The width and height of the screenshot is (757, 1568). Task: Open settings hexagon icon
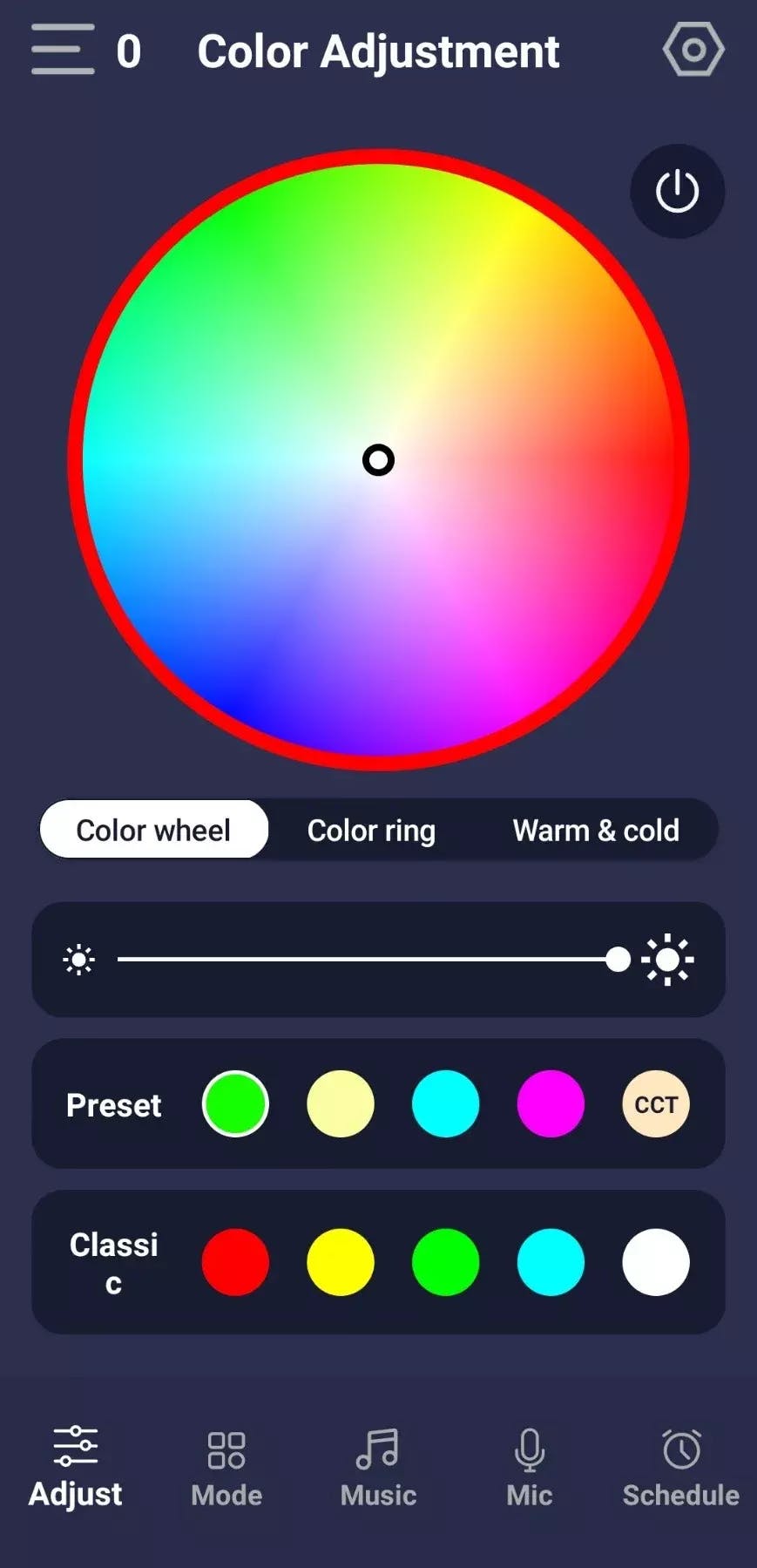(693, 50)
